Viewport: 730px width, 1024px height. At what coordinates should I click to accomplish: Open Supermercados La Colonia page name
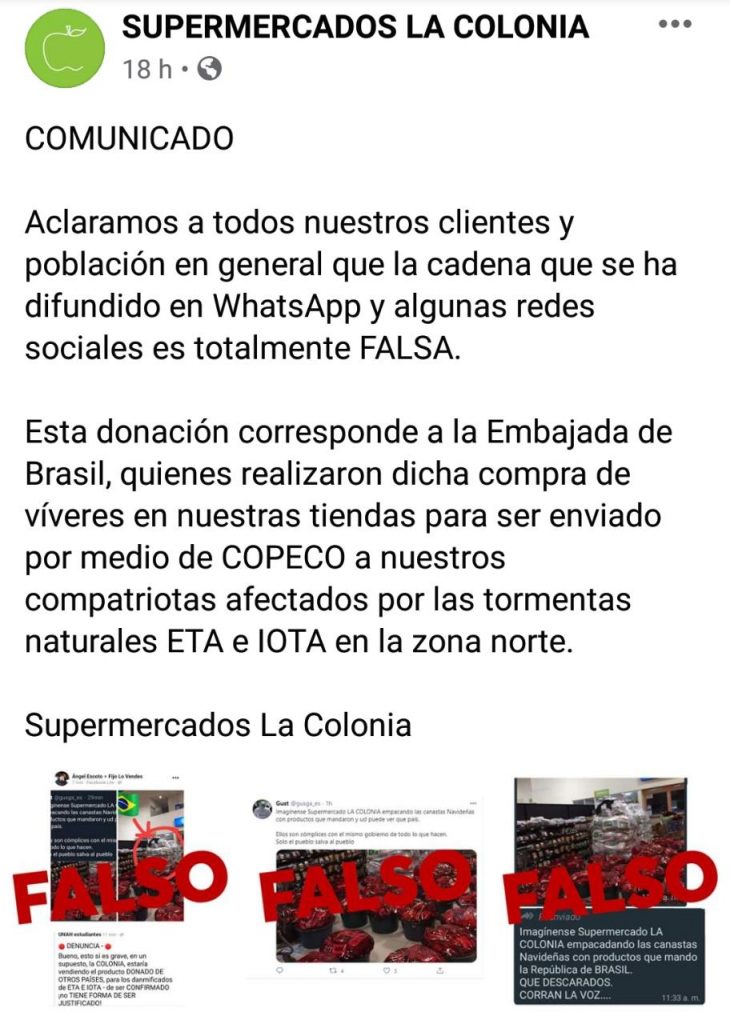coord(355,27)
